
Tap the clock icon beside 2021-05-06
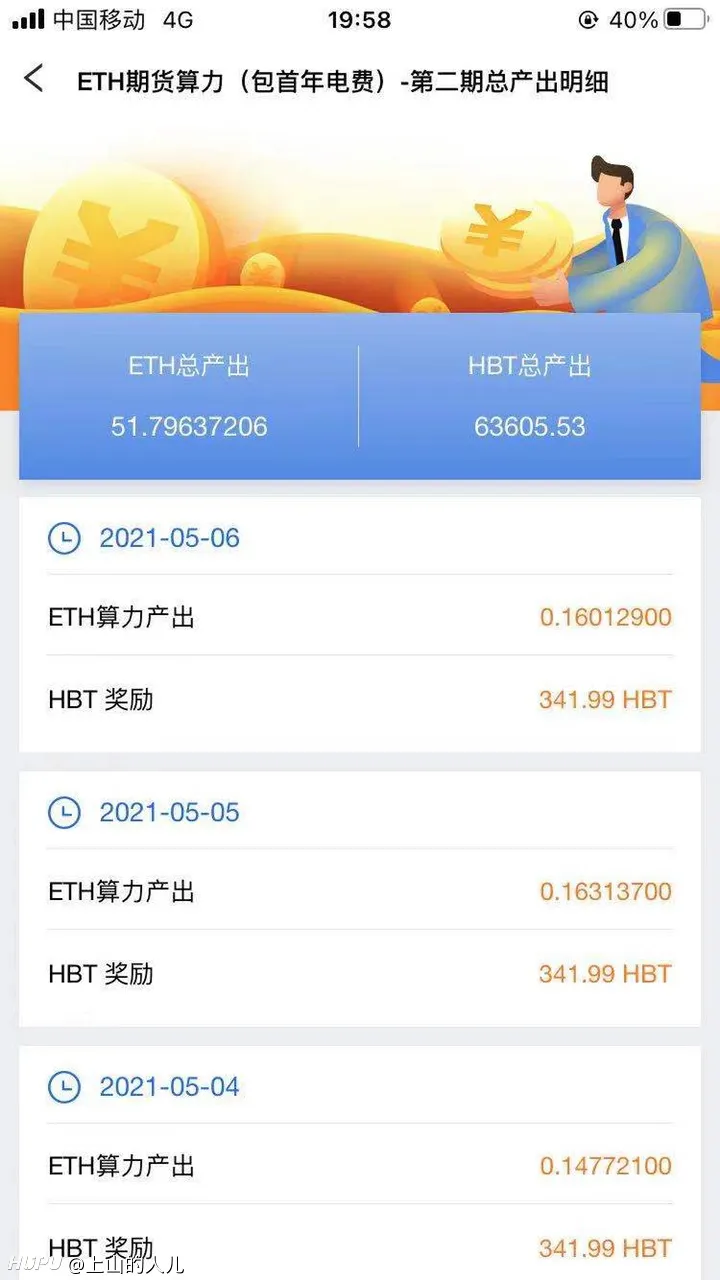tap(64, 538)
